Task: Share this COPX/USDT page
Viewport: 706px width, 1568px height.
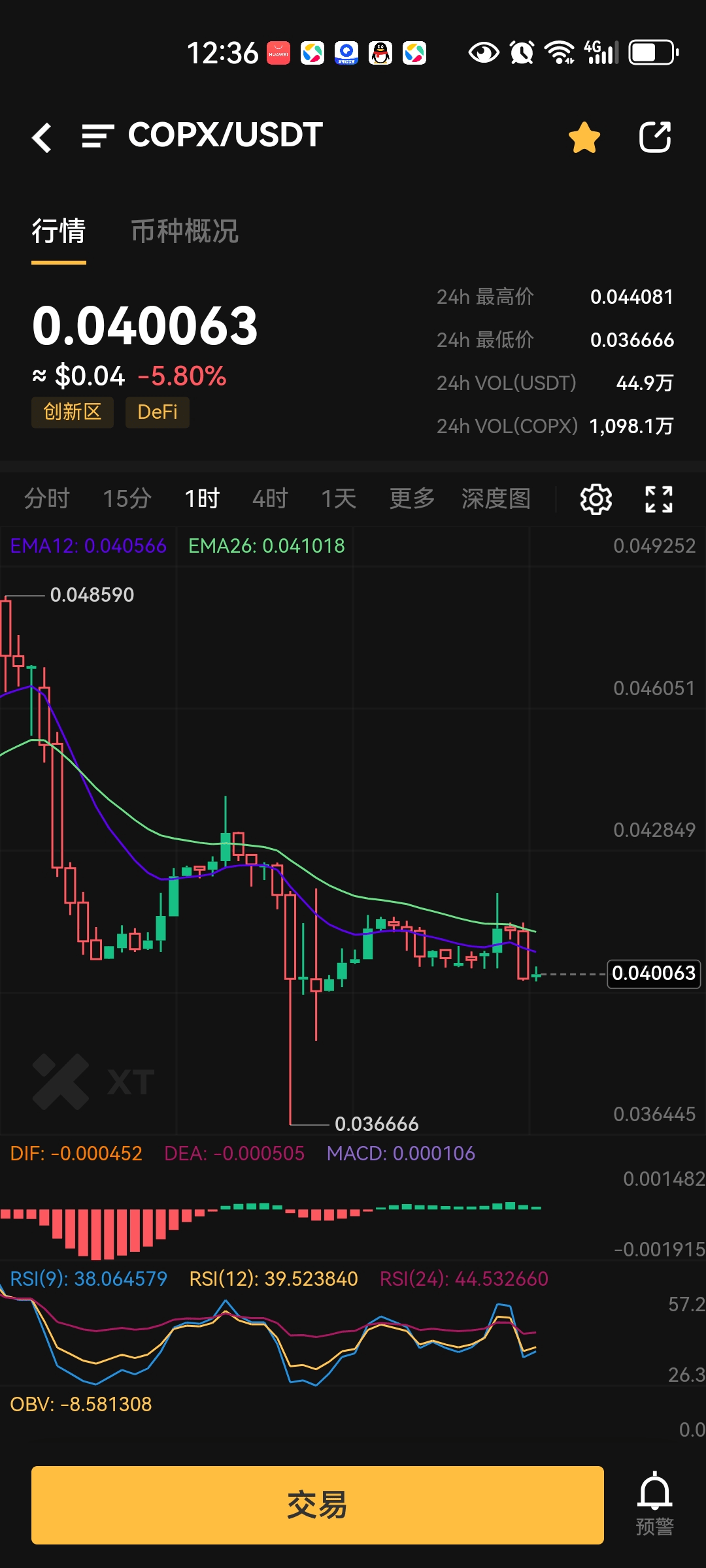Action: (654, 137)
